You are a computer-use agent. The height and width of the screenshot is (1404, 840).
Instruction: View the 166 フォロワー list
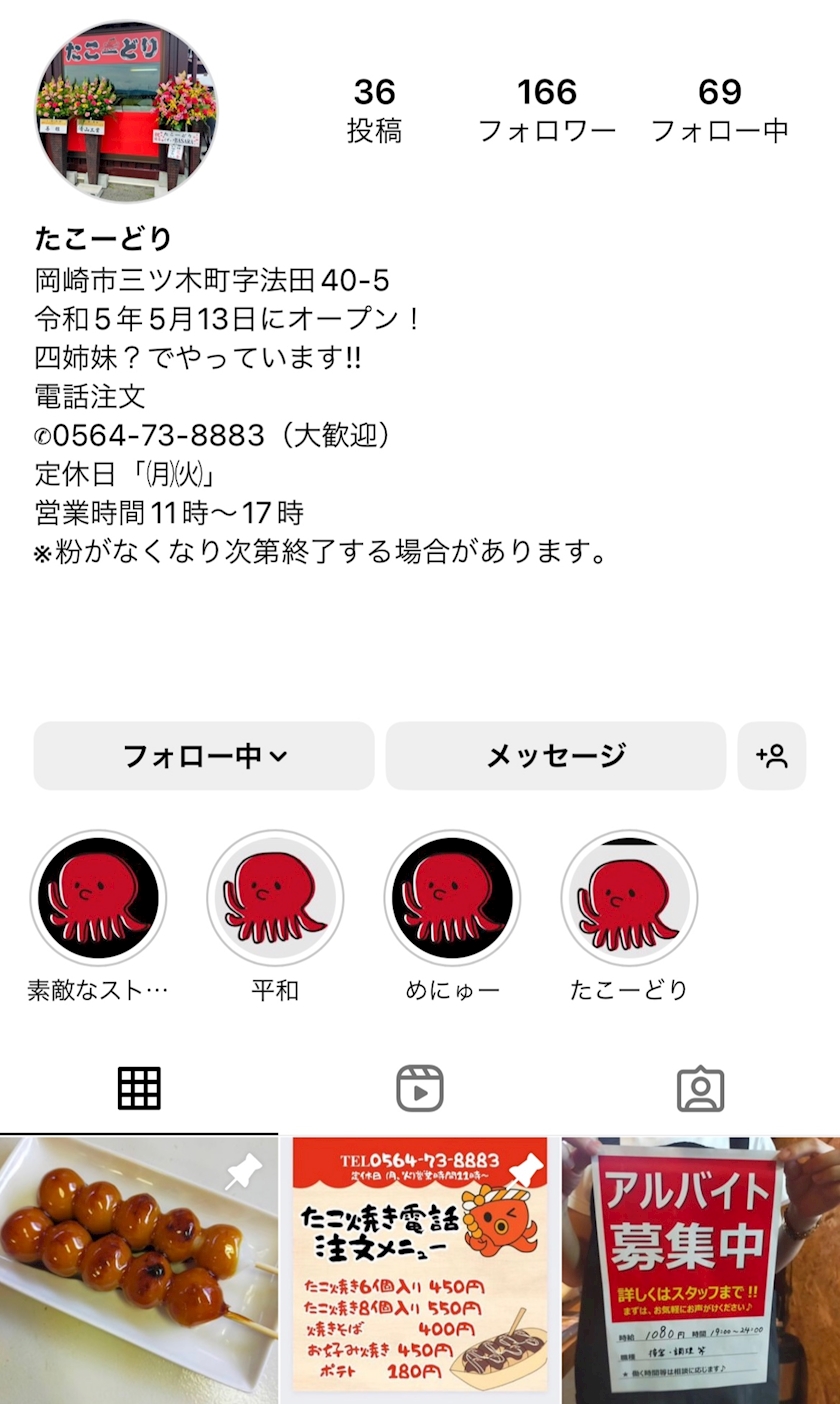(547, 110)
